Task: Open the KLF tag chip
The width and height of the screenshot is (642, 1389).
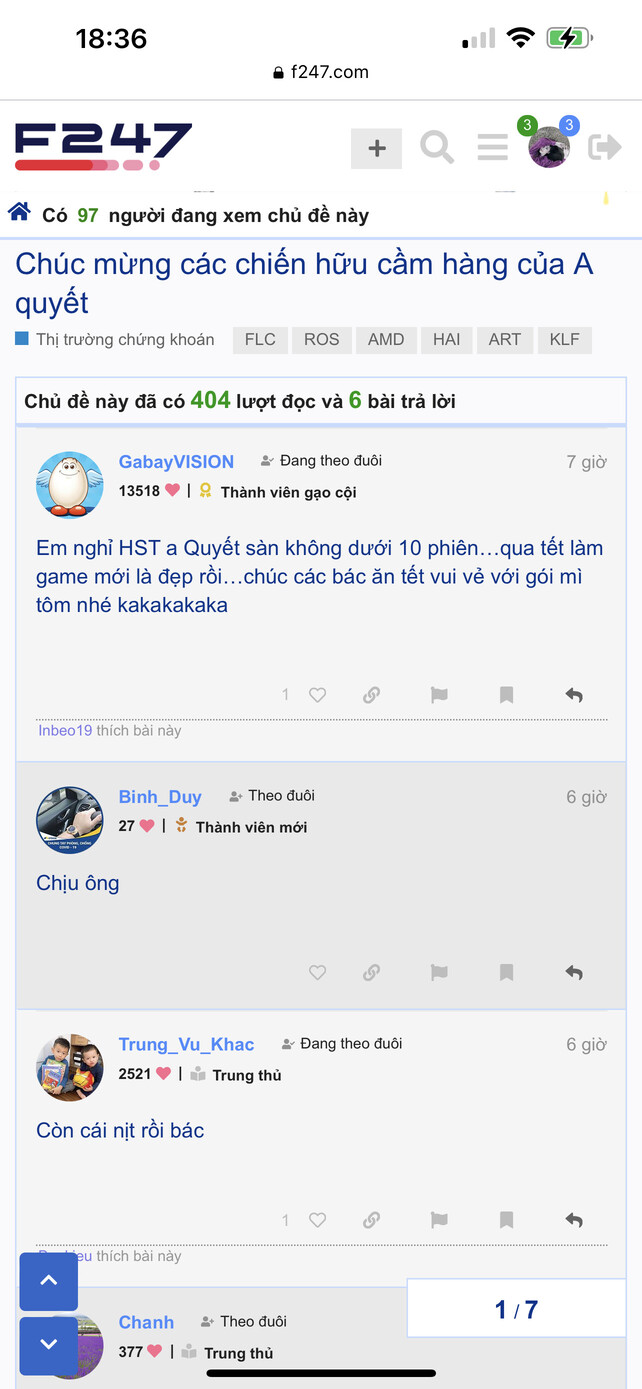Action: [x=564, y=339]
